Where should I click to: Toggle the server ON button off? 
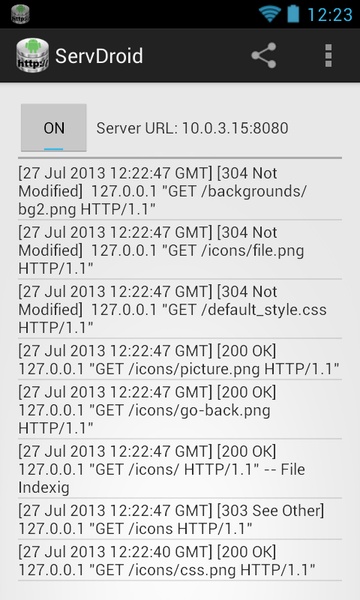tap(54, 128)
